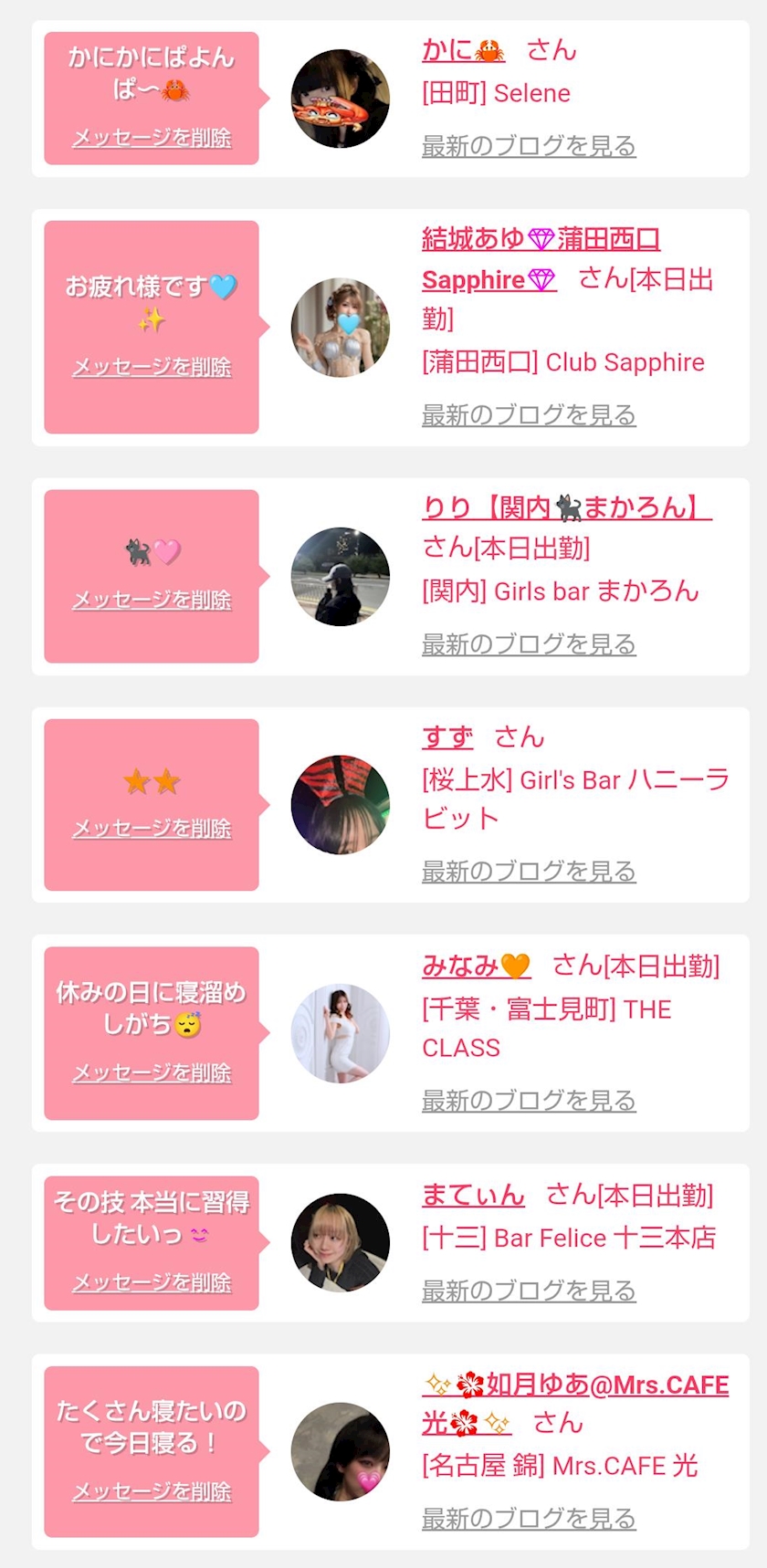Open かに's profile name link
The width and height of the screenshot is (767, 1568).
point(463,50)
